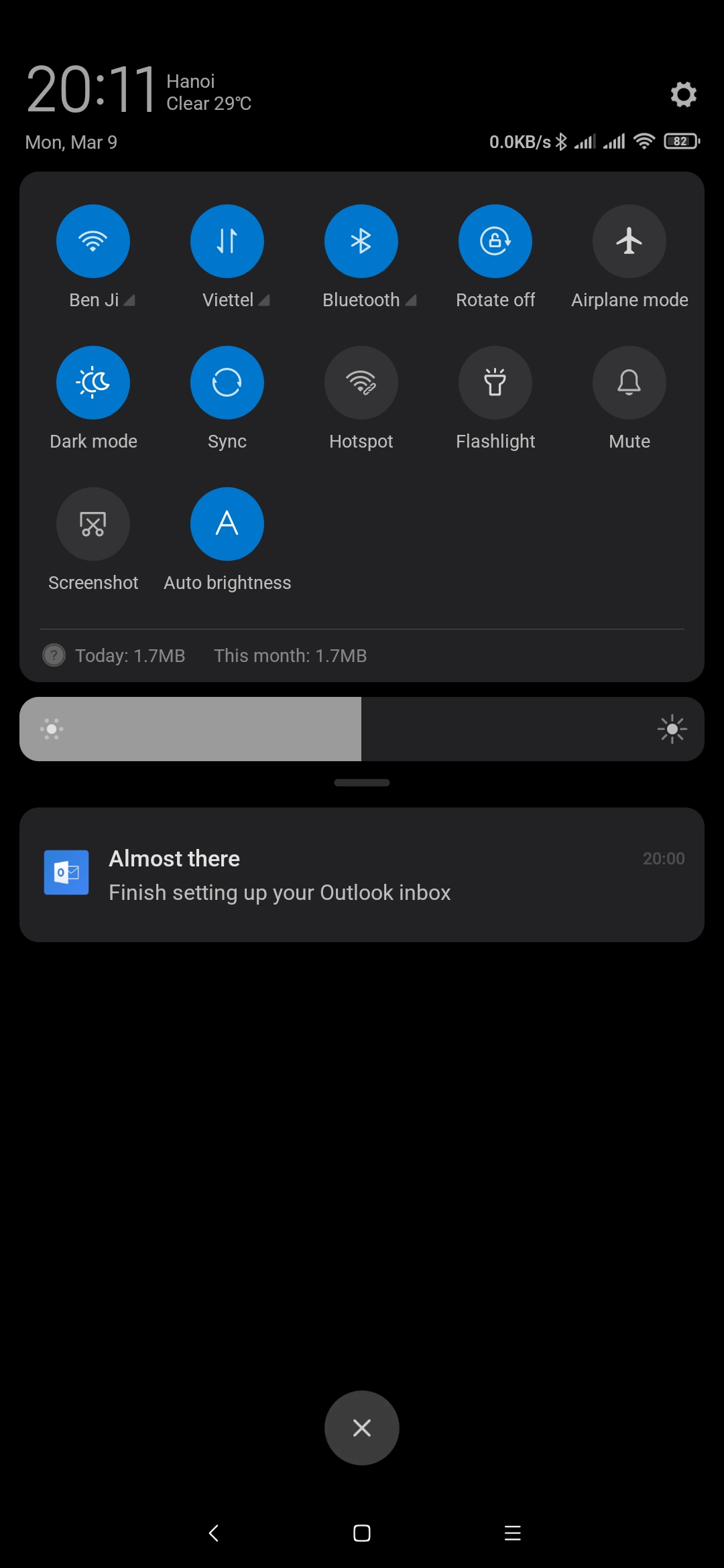This screenshot has width=724, height=1568.
Task: Go back with navigation back arrow
Action: coord(213,1533)
